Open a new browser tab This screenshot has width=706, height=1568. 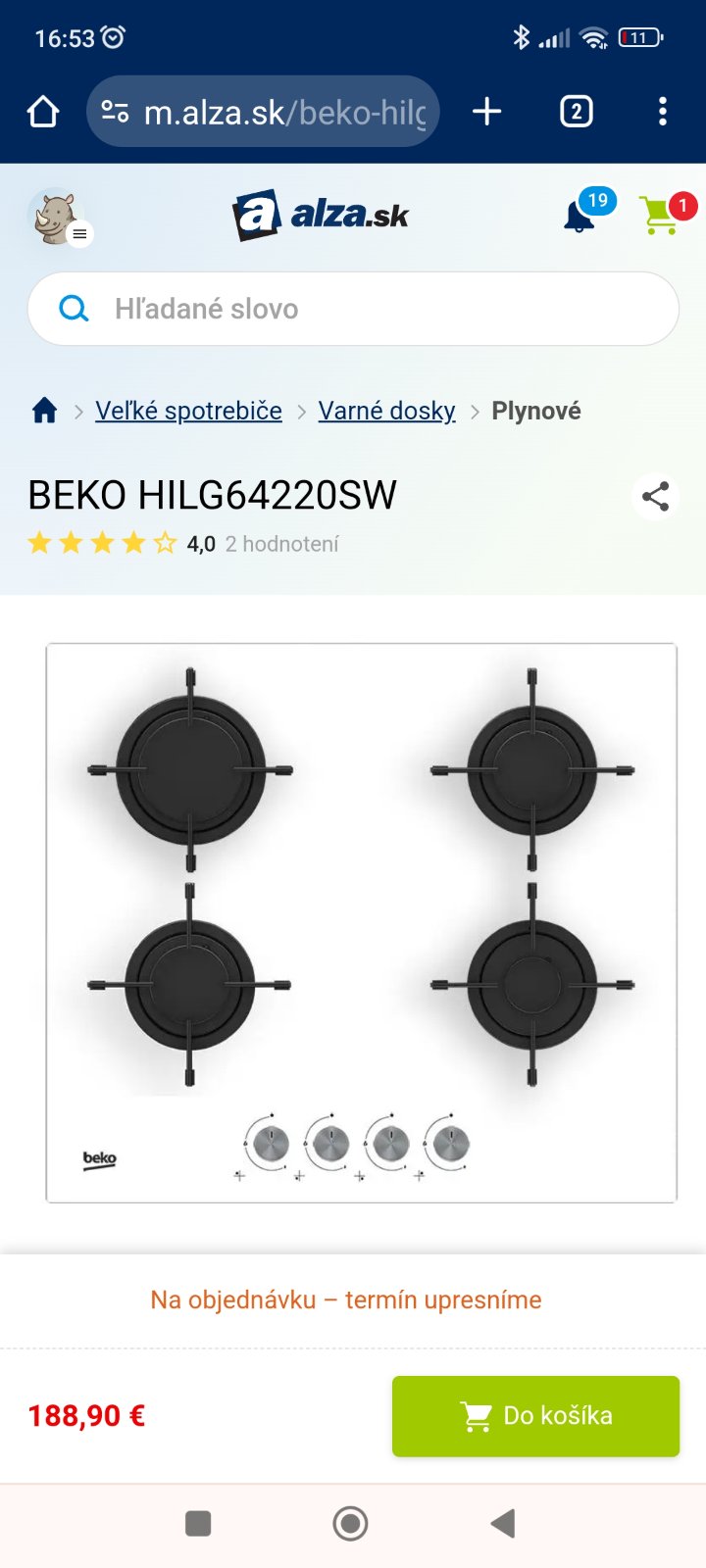(x=486, y=112)
